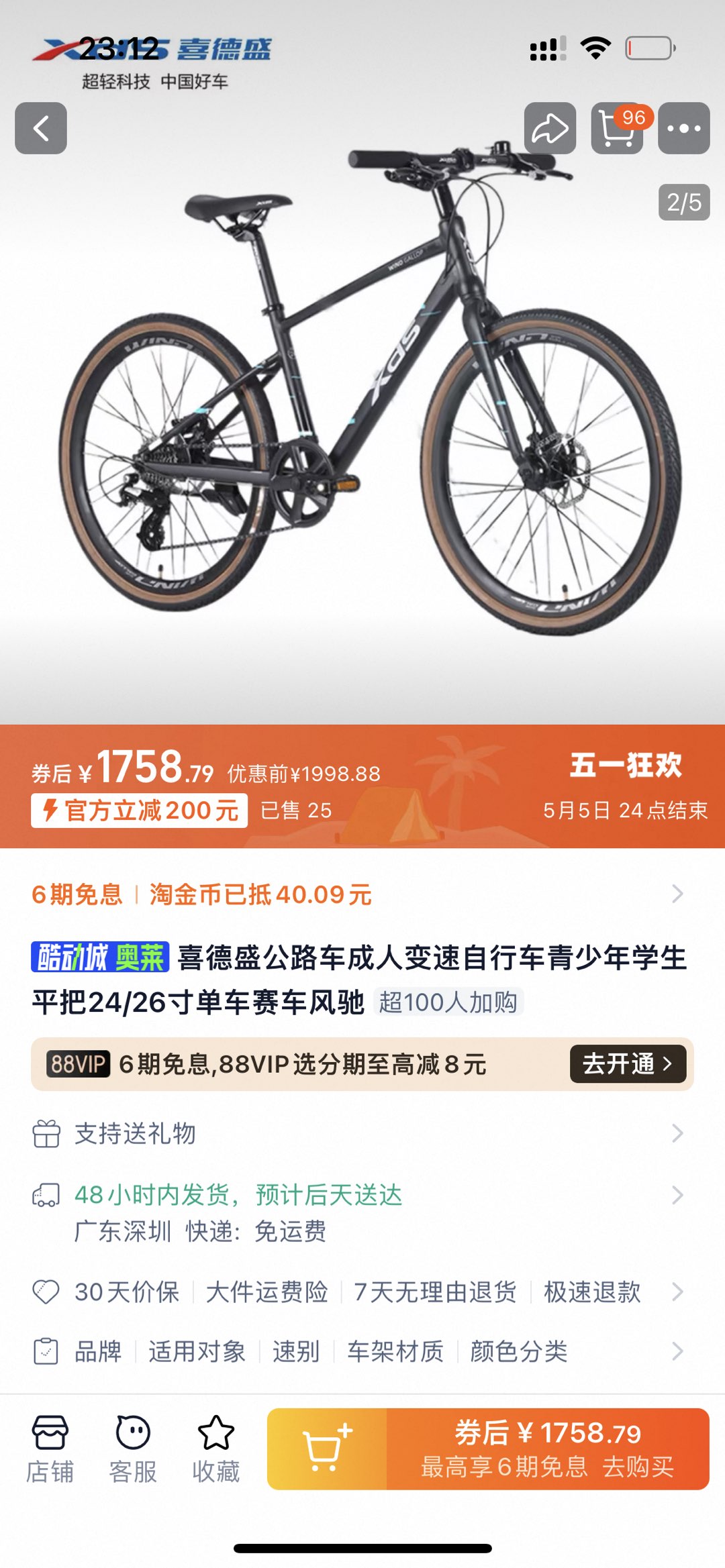Open the shopping cart with 96 items

(617, 128)
